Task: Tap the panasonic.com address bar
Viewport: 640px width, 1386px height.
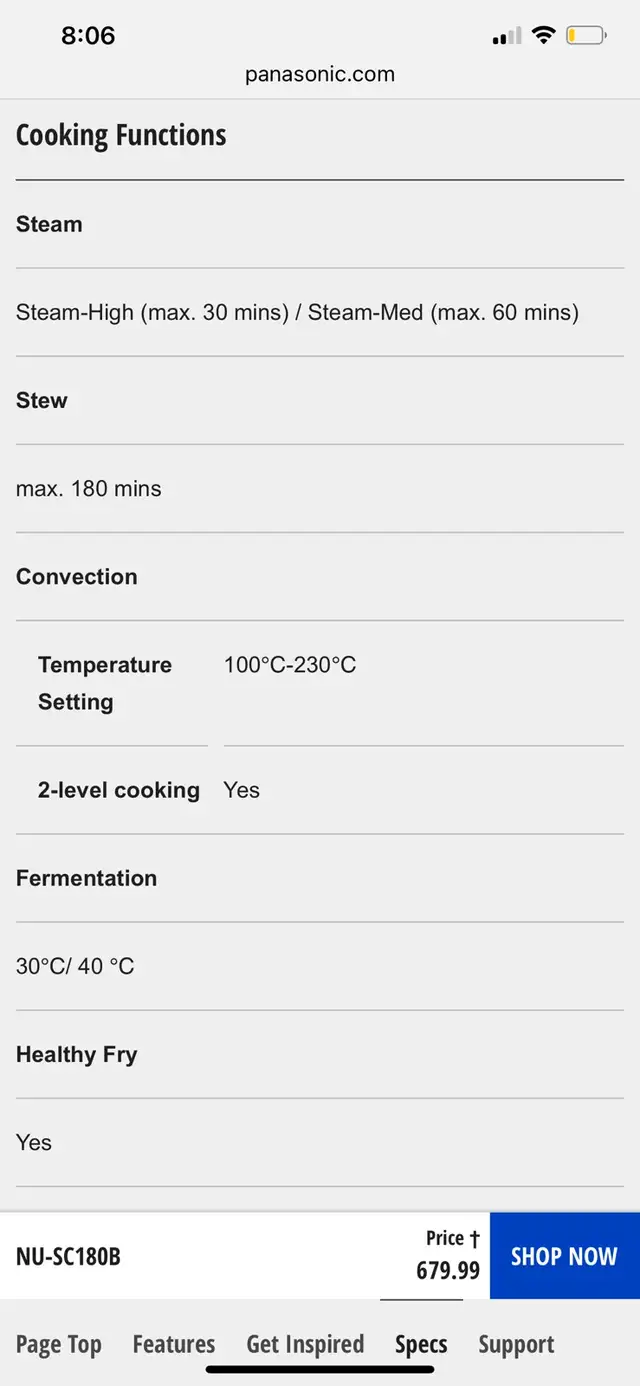Action: point(320,74)
